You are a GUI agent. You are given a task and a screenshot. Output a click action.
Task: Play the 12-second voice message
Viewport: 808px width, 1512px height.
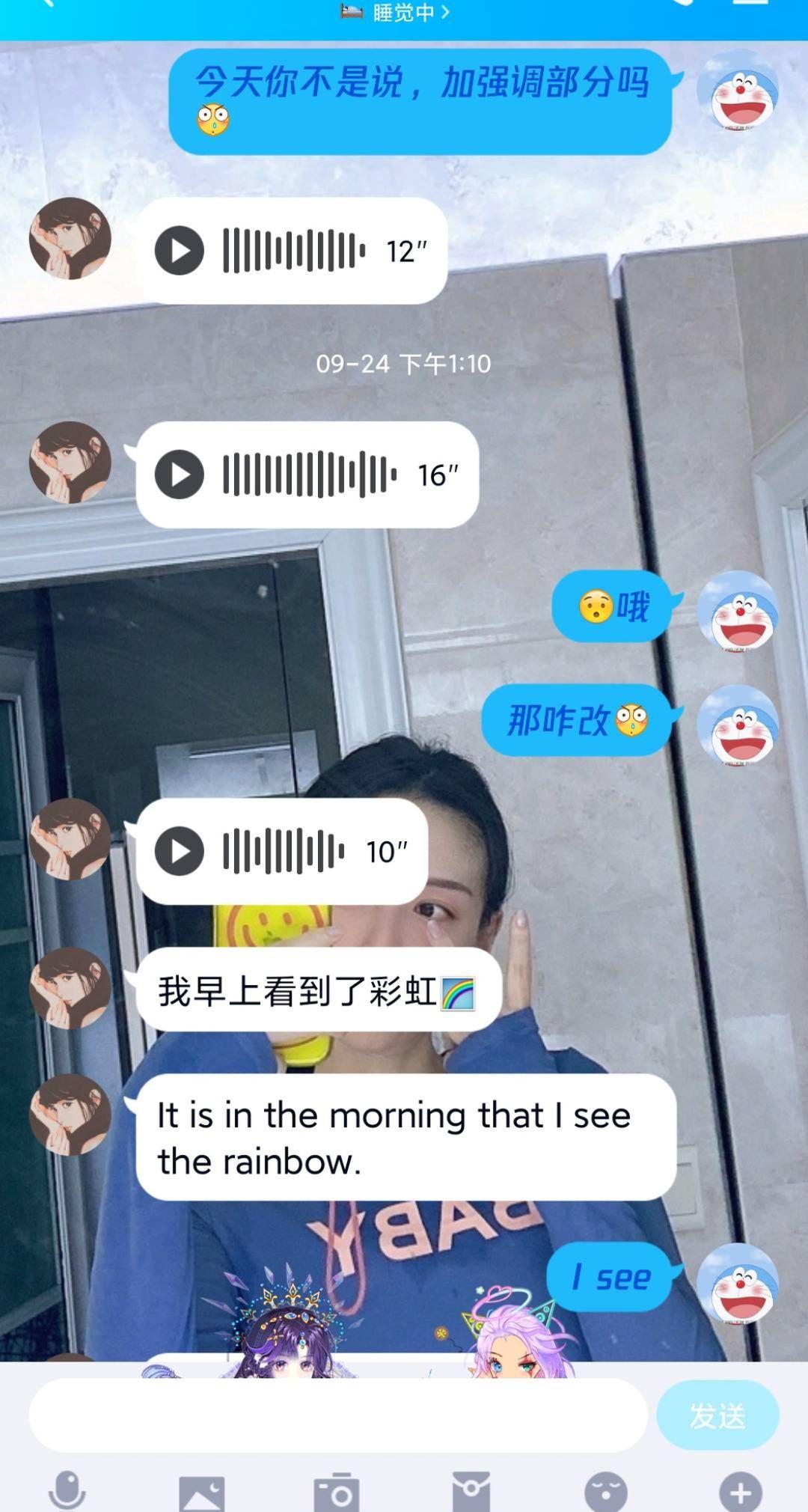tap(180, 251)
